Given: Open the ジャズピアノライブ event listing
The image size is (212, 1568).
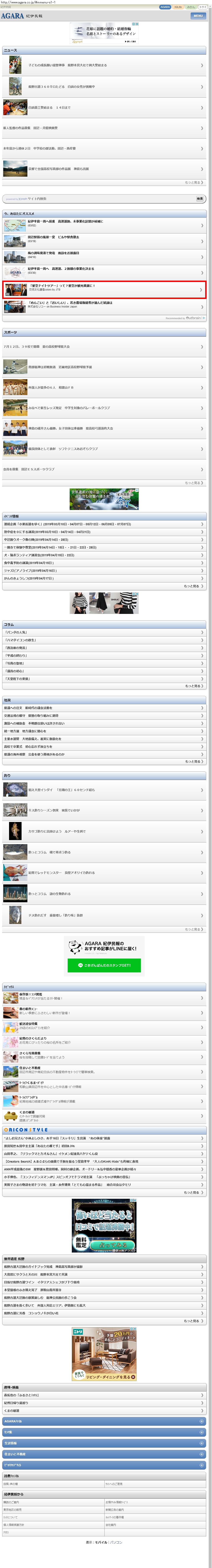Looking at the screenshot, I should 104,570.
